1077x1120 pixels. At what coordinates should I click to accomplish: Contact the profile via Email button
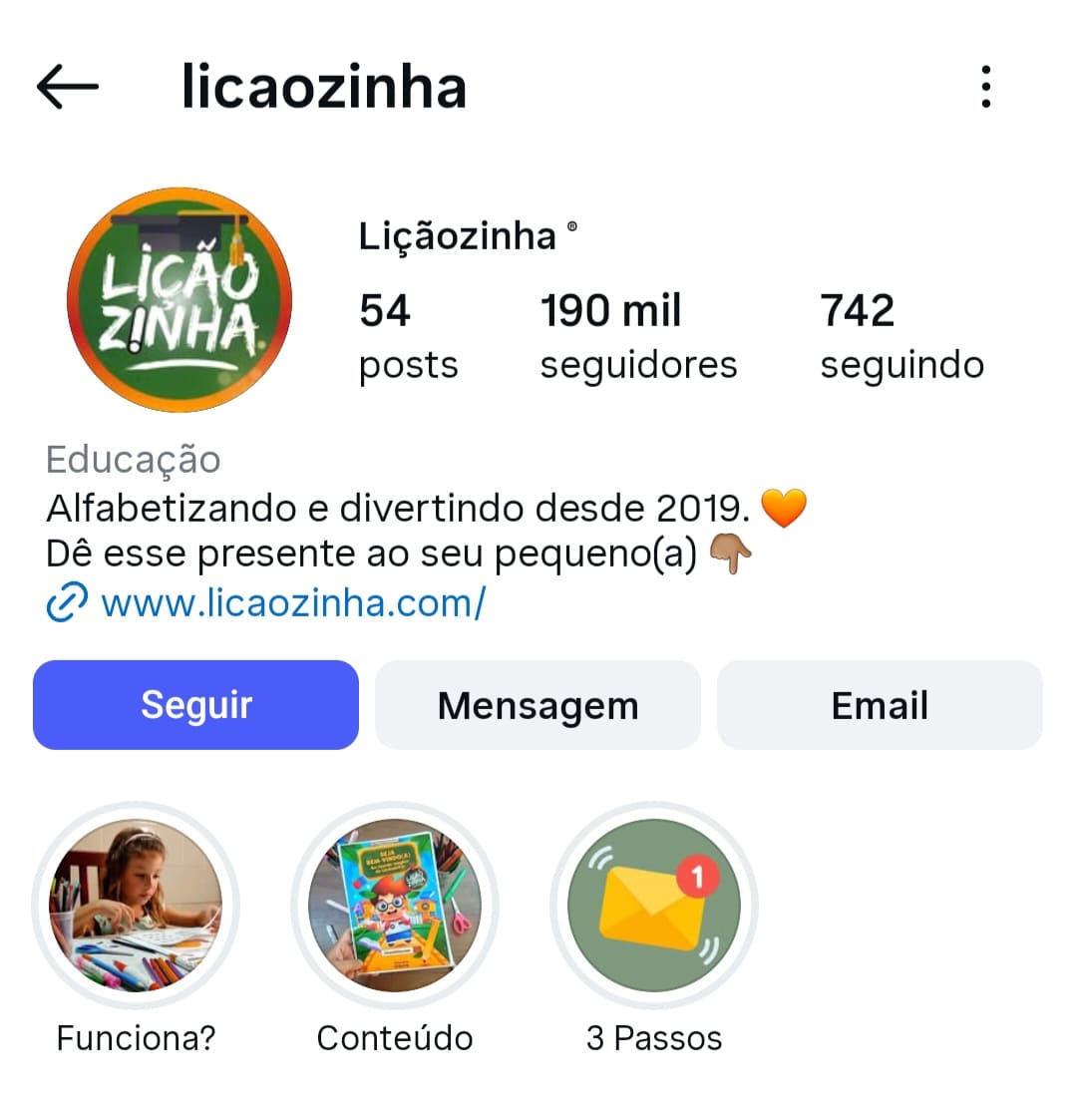pyautogui.click(x=880, y=705)
